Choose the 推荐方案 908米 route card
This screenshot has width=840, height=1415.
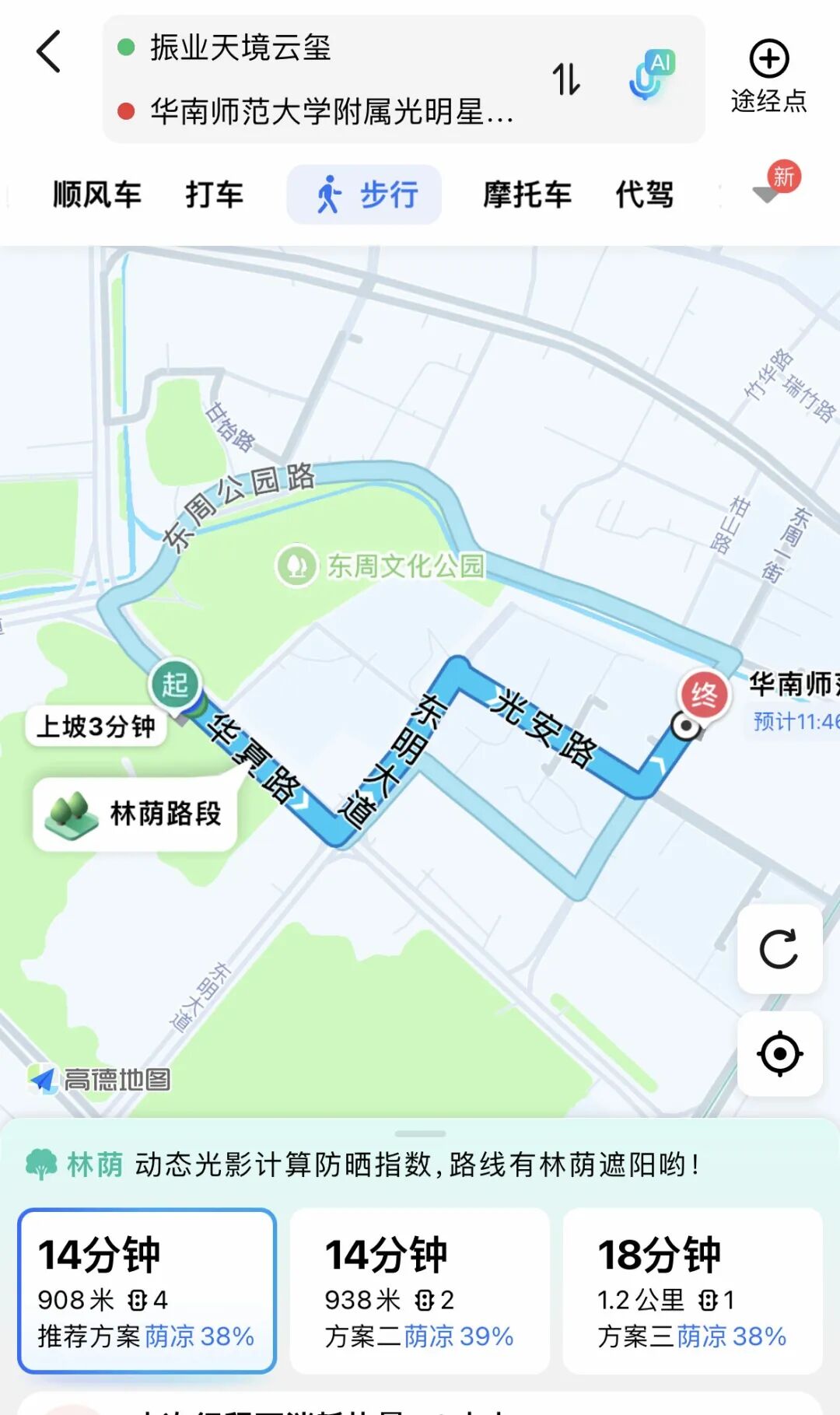coord(147,1291)
